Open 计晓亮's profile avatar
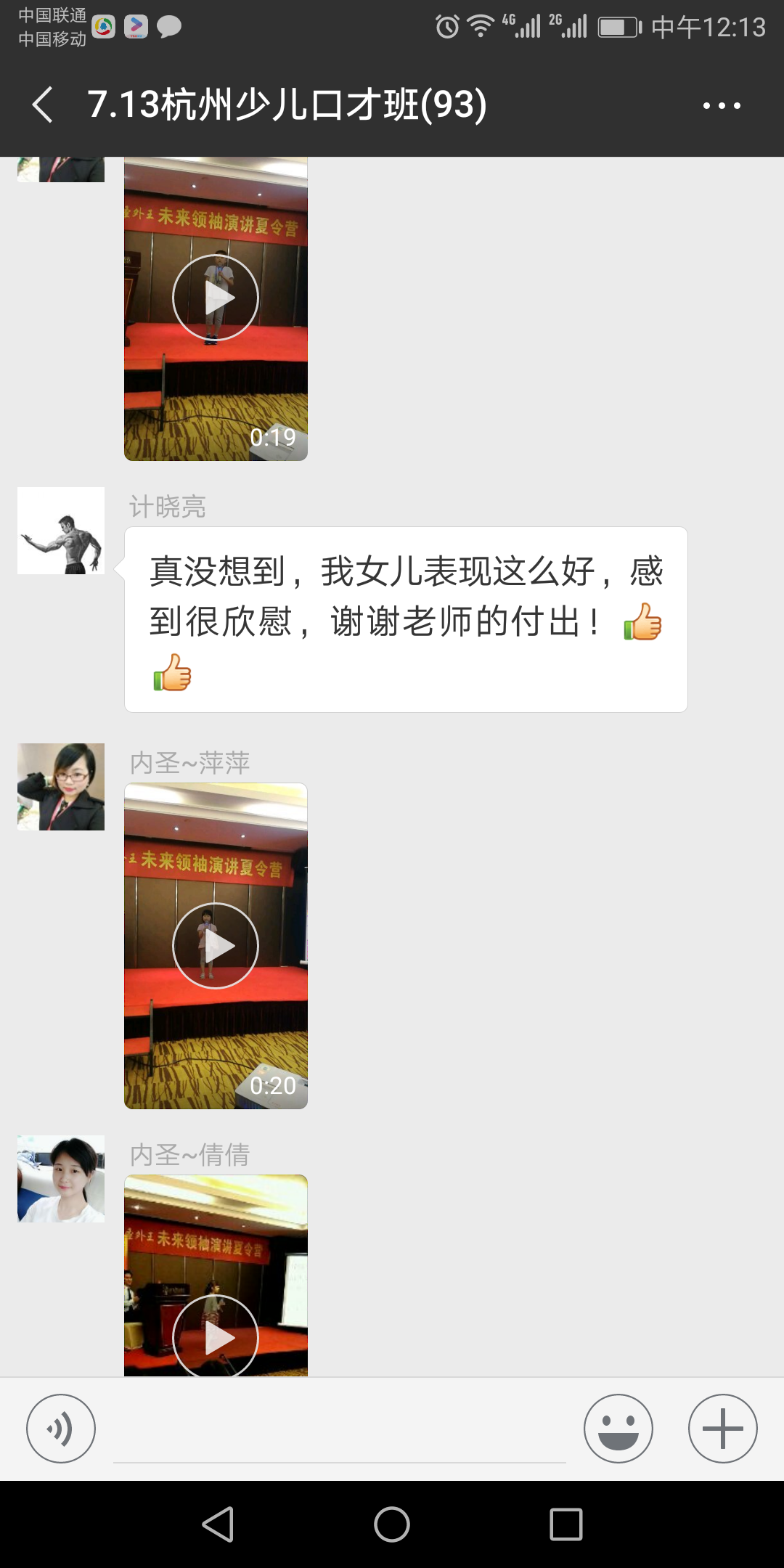This screenshot has width=784, height=1568. point(61,531)
